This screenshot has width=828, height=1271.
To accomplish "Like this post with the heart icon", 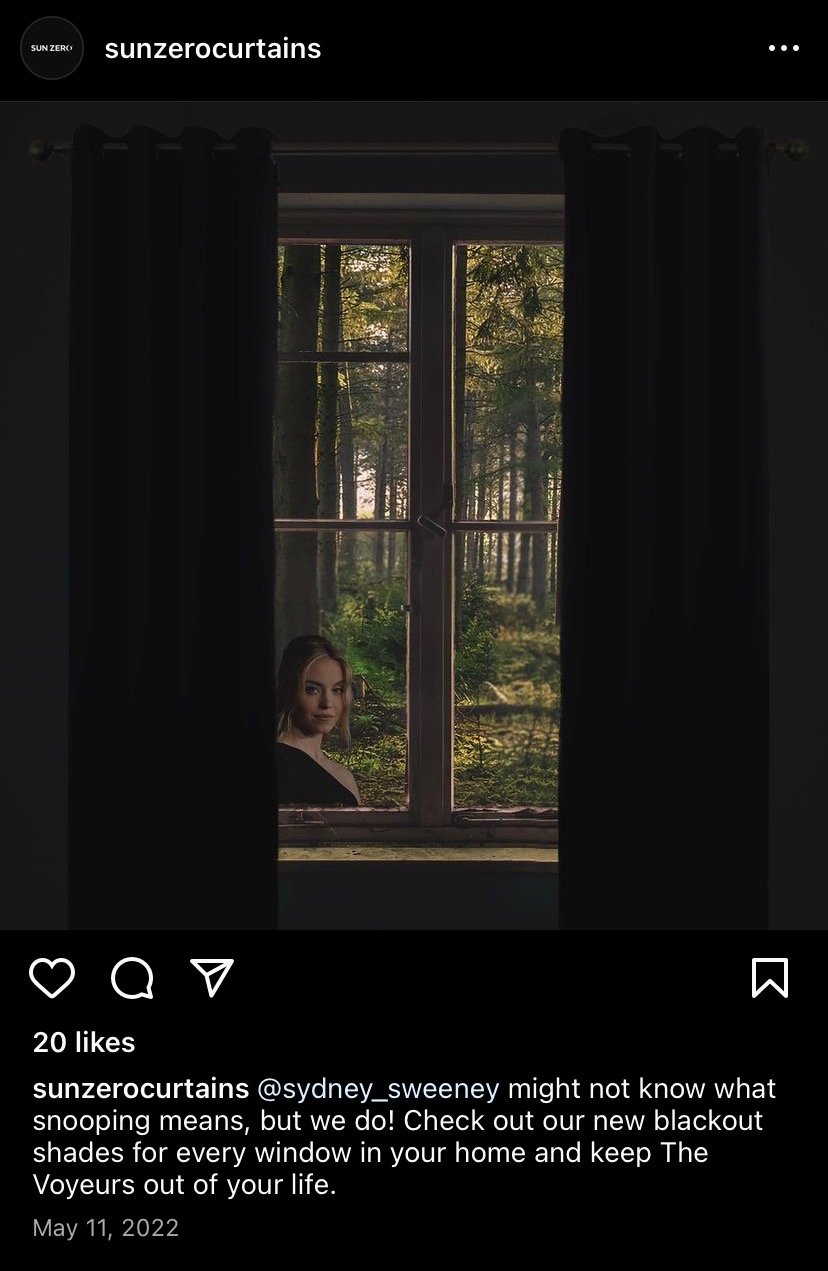I will coord(52,977).
